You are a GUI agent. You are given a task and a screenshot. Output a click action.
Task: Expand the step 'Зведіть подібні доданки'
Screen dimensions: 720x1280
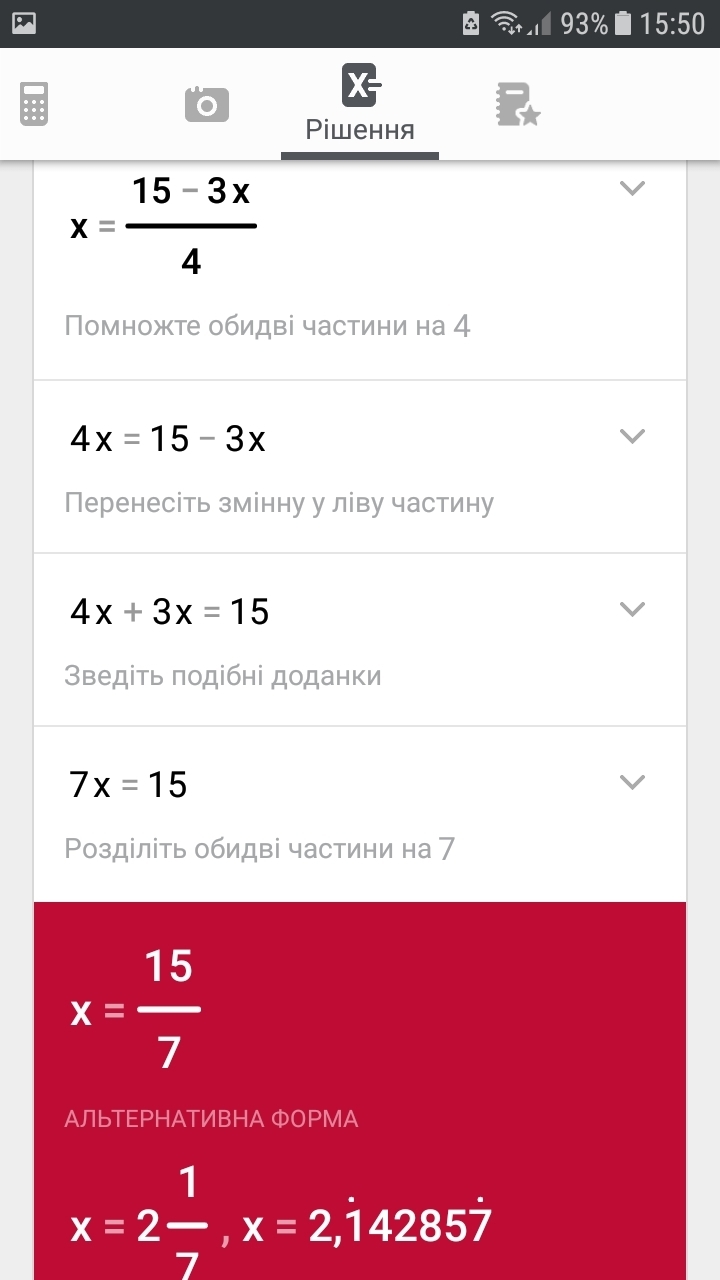pos(632,609)
